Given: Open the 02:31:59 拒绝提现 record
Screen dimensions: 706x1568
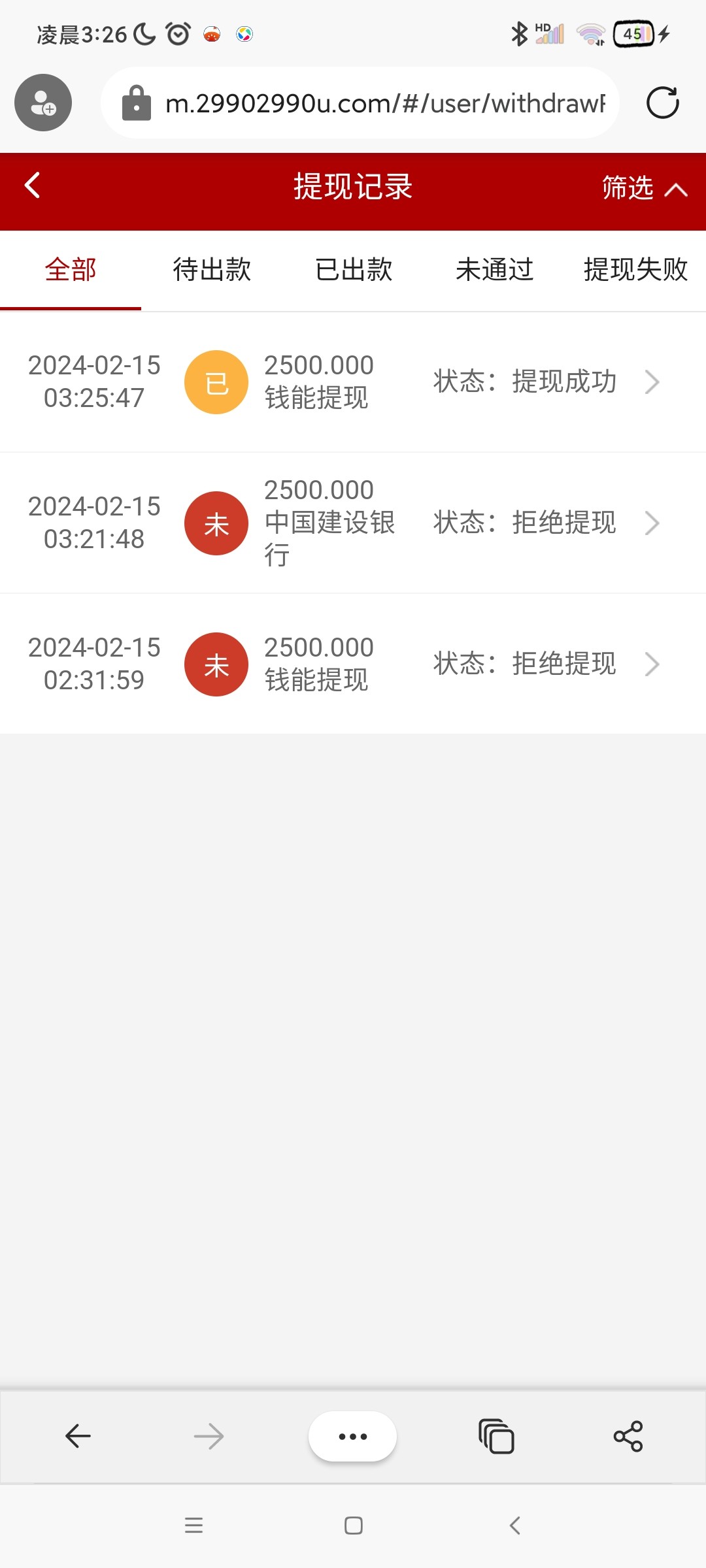Looking at the screenshot, I should 353,664.
